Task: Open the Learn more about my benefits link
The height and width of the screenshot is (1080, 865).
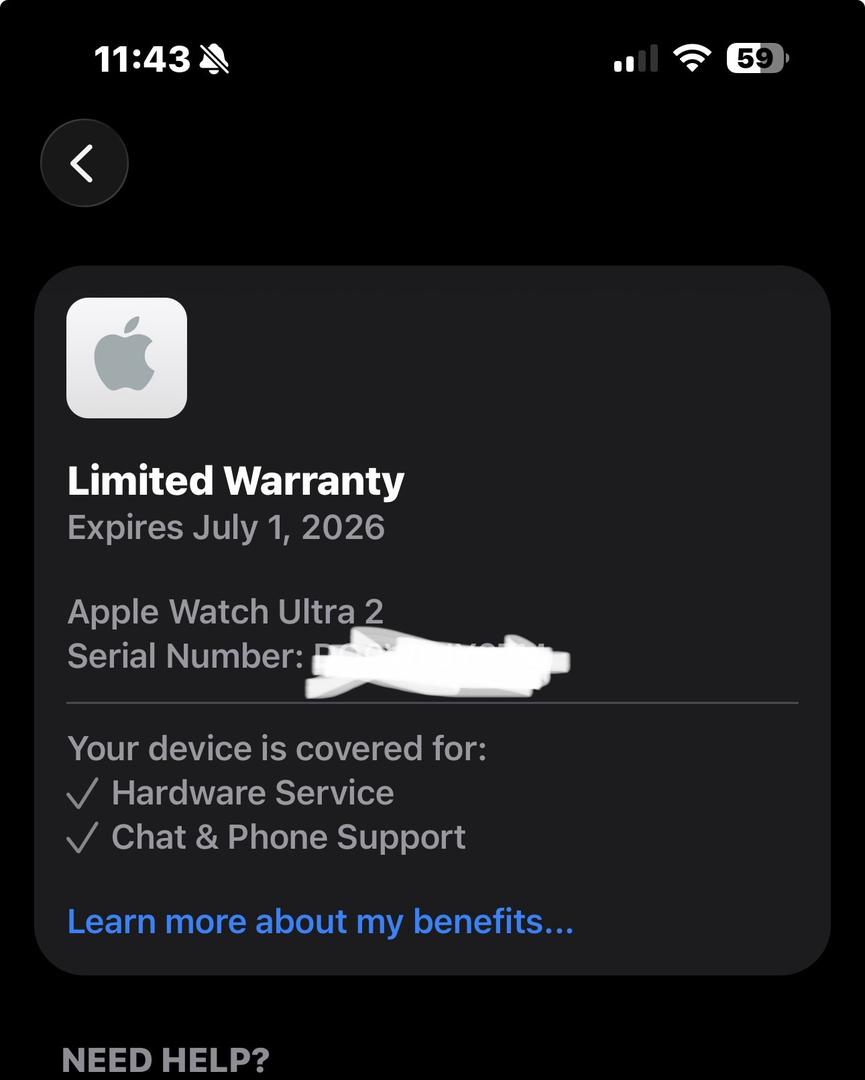Action: click(x=320, y=921)
